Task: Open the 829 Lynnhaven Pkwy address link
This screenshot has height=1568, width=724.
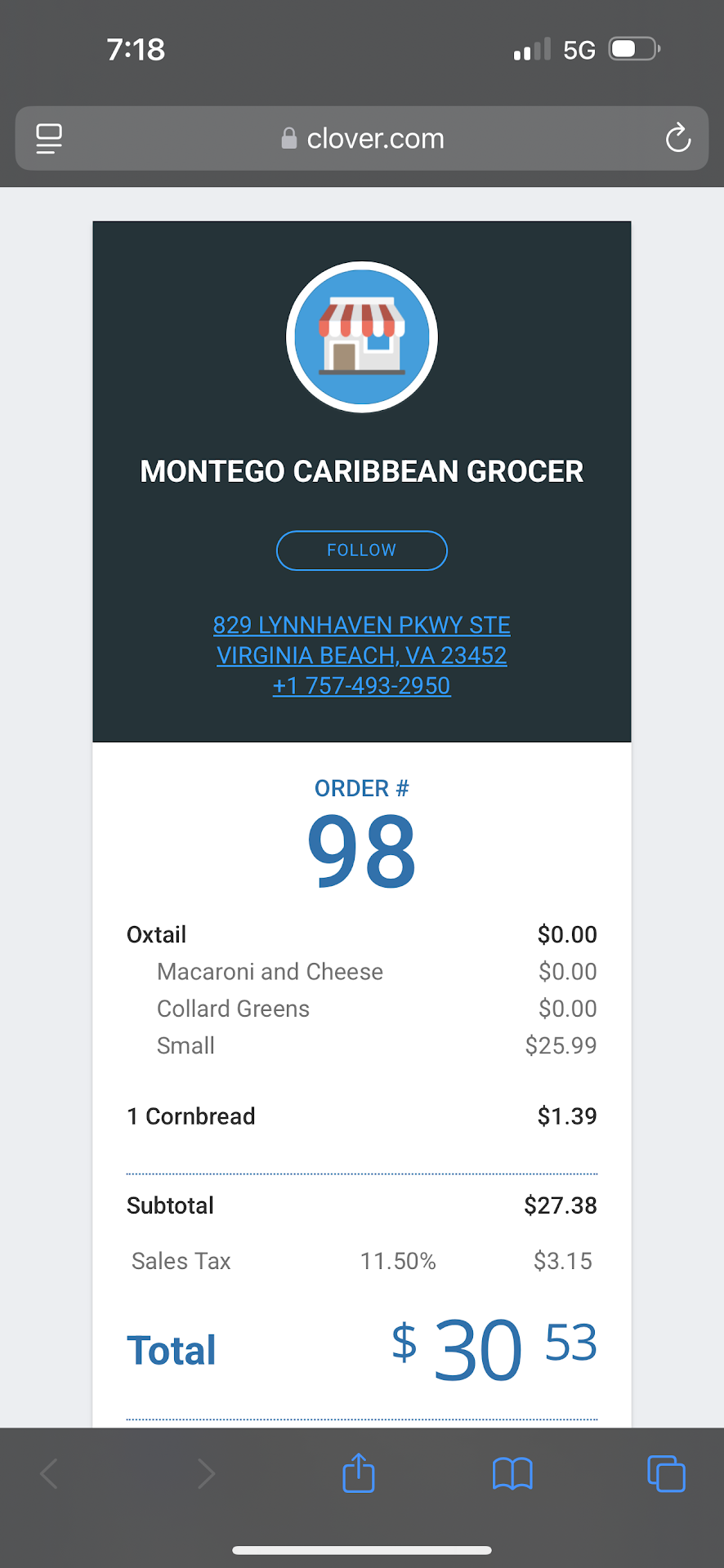Action: point(362,640)
